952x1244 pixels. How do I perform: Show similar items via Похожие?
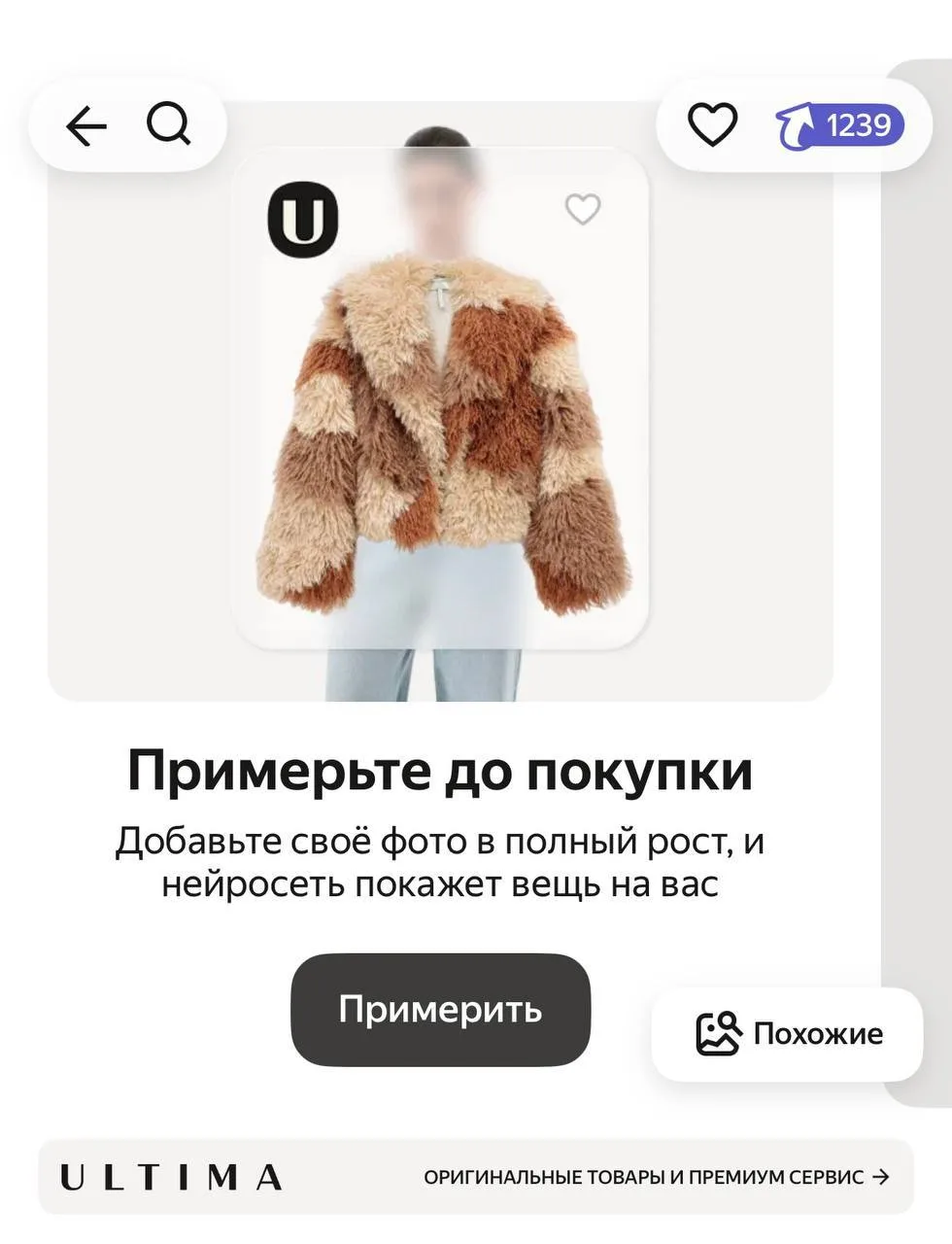[x=788, y=1034]
